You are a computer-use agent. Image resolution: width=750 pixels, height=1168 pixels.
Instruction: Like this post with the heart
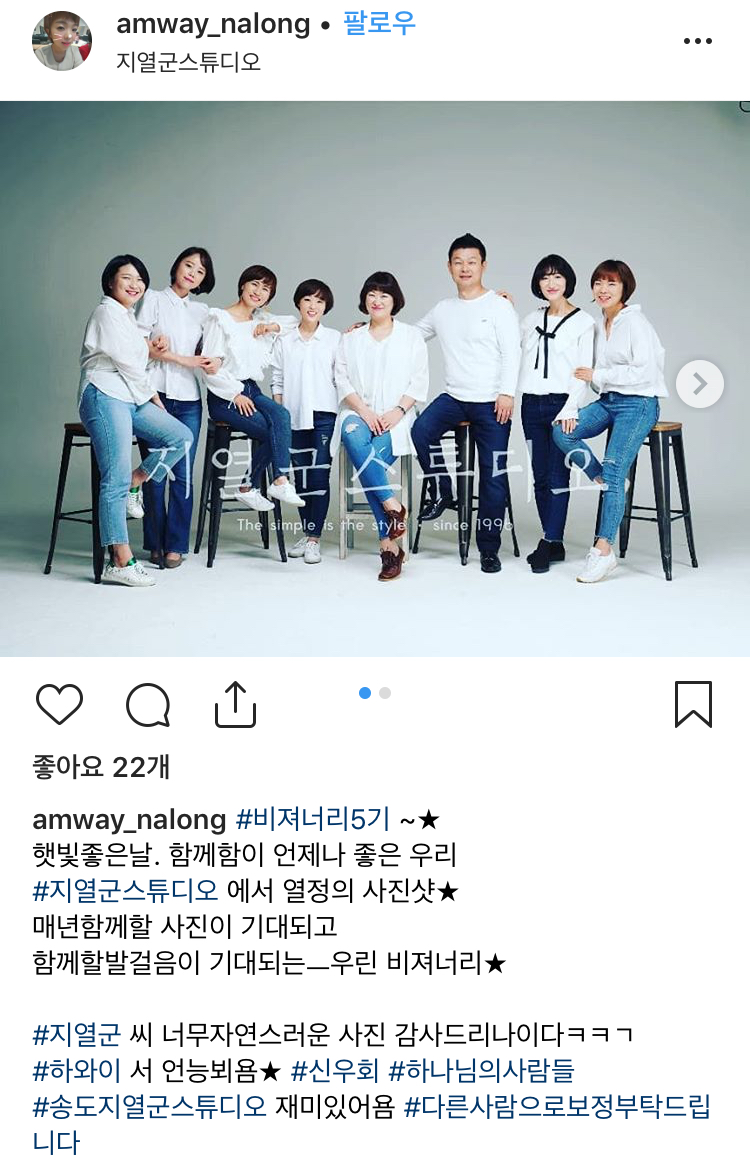point(59,704)
